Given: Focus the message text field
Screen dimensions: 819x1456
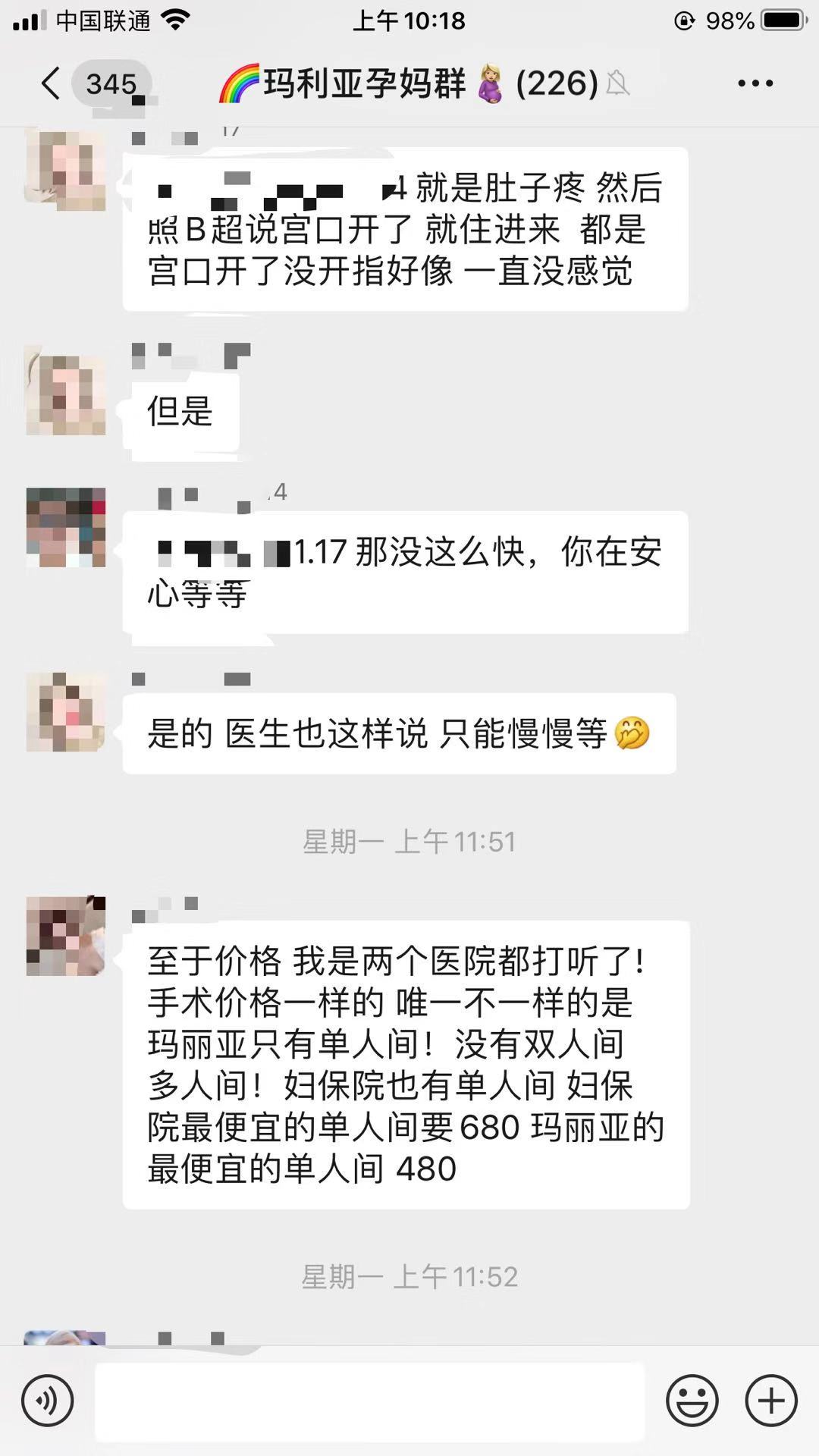Looking at the screenshot, I should (369, 1401).
